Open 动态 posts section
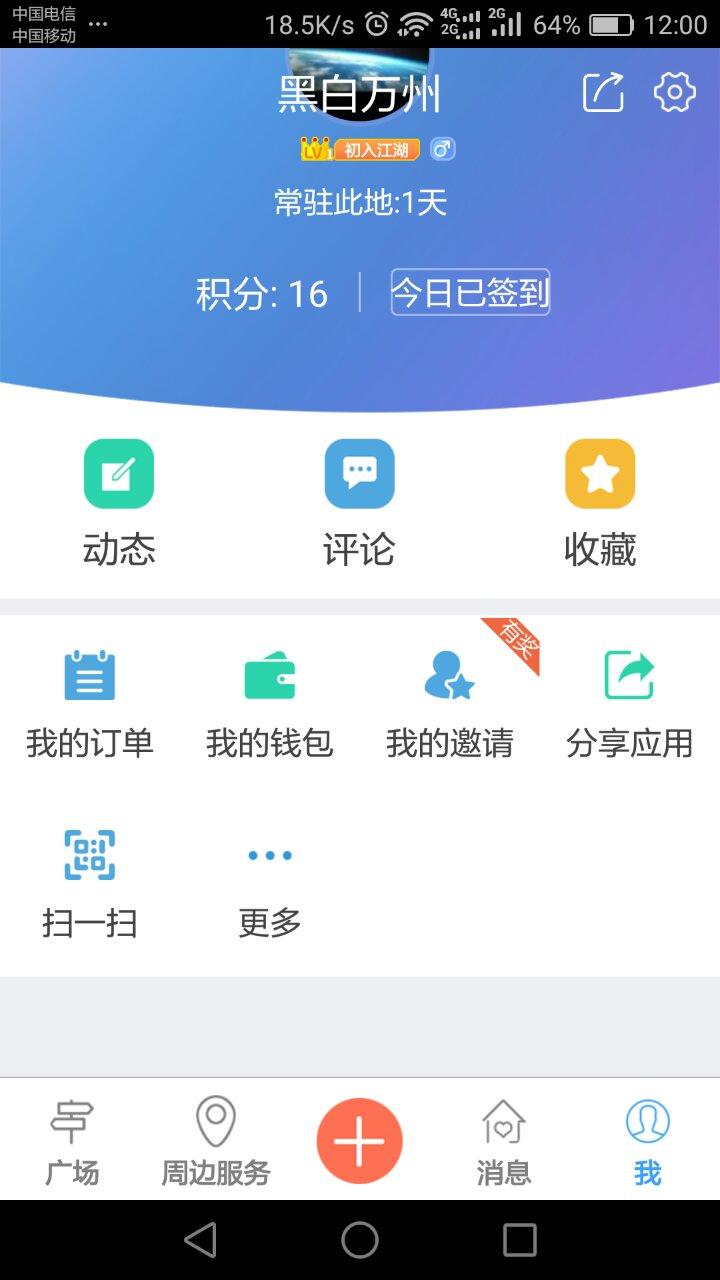The height and width of the screenshot is (1280, 720). 119,502
